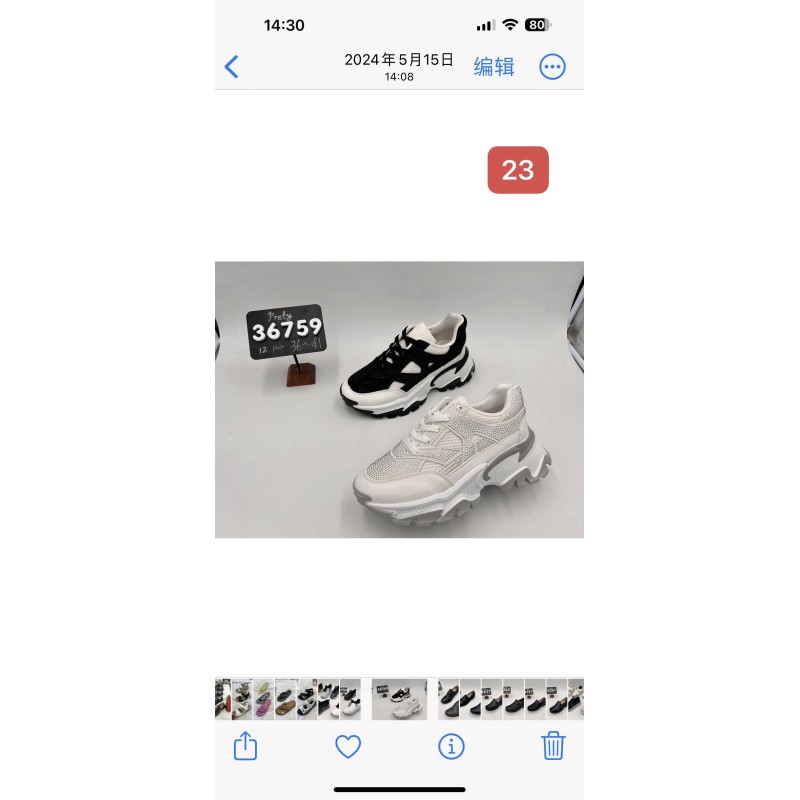Screen dimensions: 800x800
Task: Show photo info details
Action: [x=451, y=746]
